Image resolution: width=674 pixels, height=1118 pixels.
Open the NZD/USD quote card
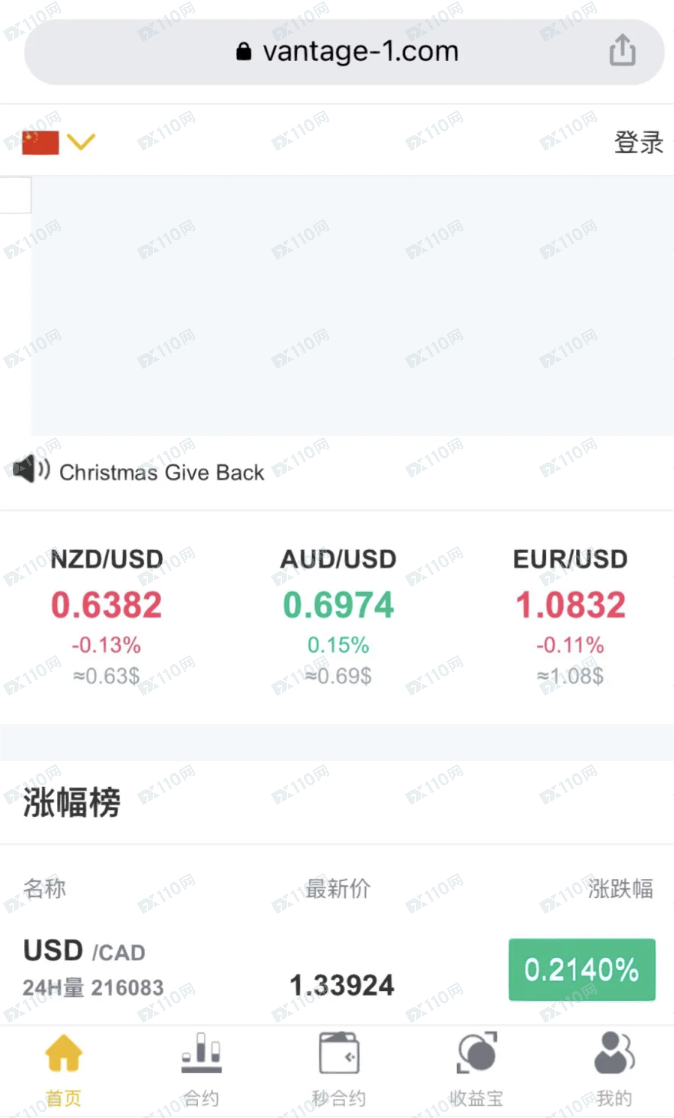click(x=106, y=616)
